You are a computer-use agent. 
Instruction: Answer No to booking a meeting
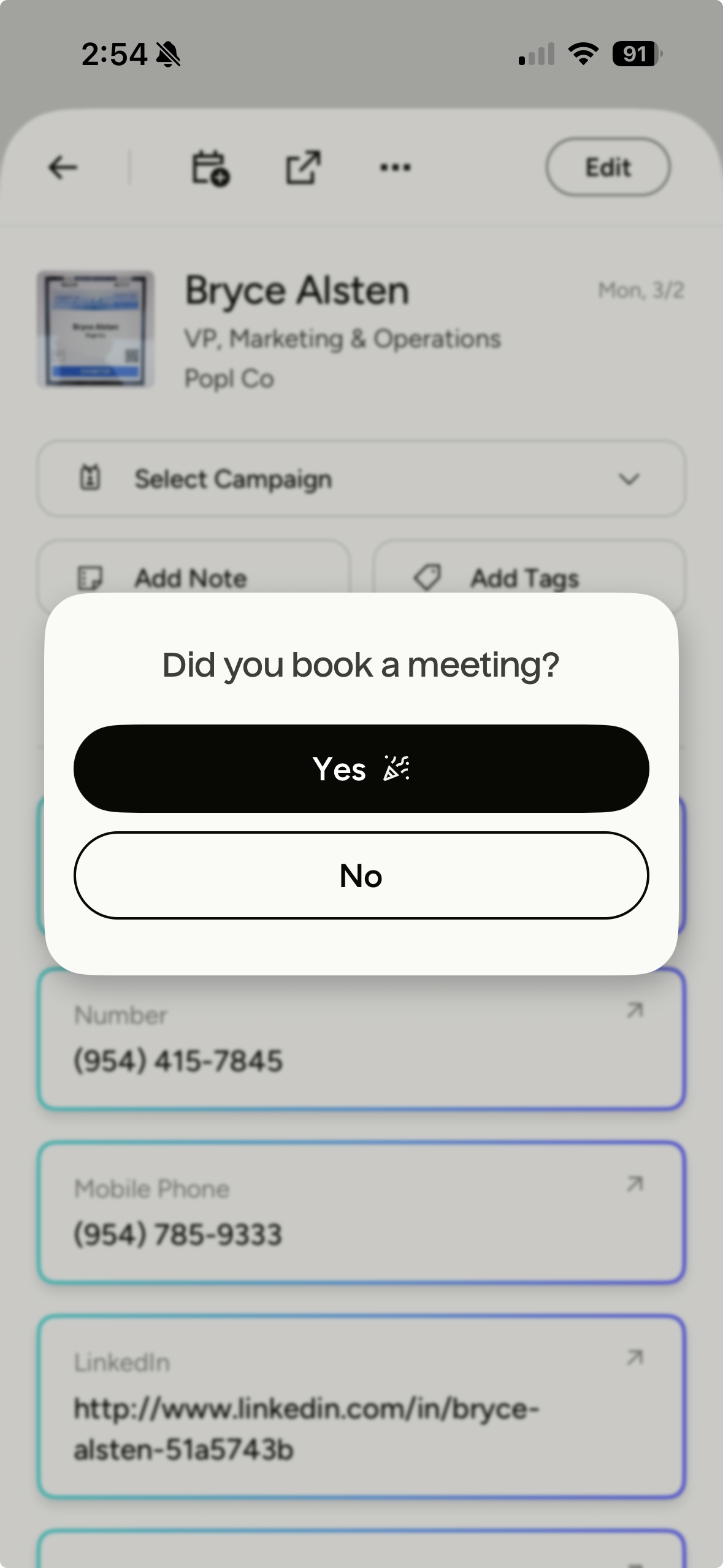tap(361, 875)
